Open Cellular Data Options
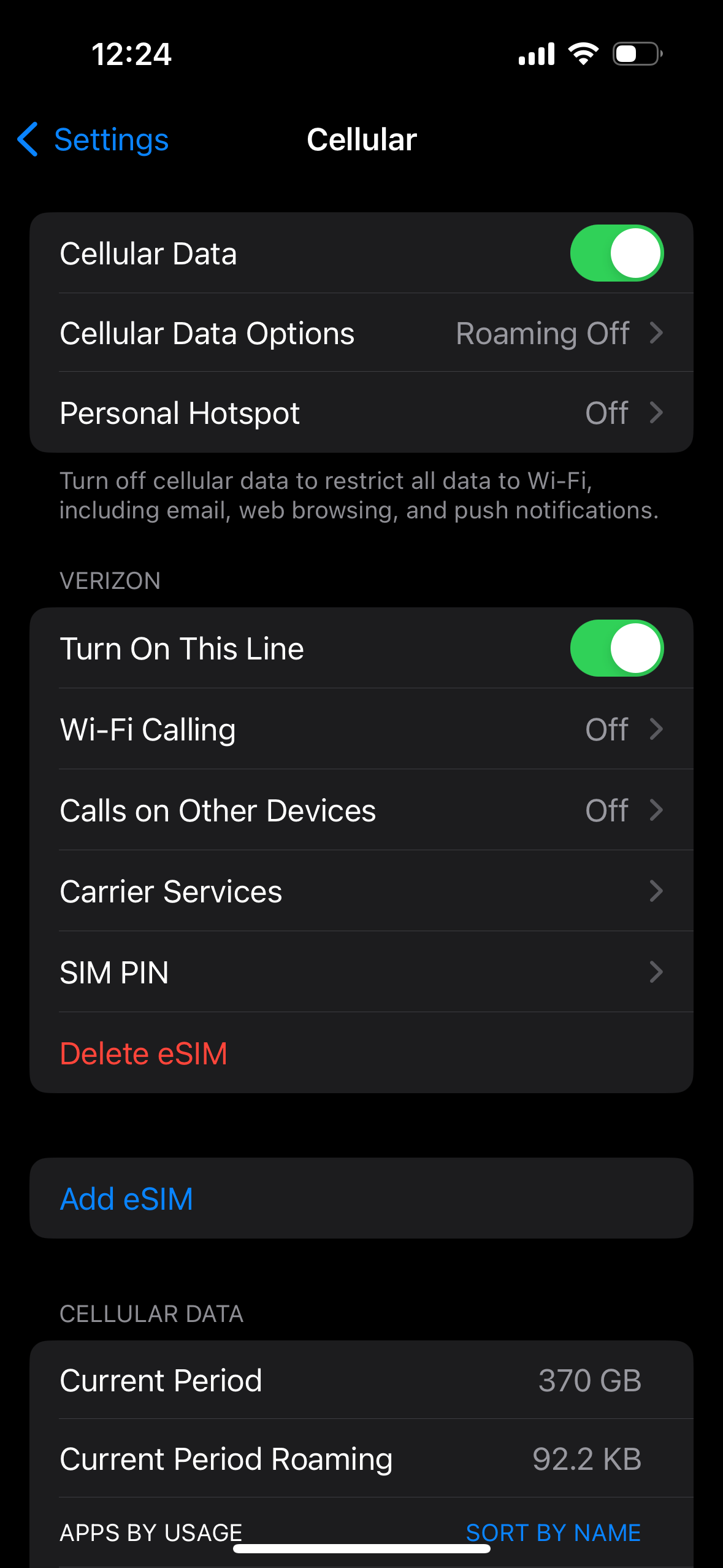This screenshot has width=723, height=1568. pyautogui.click(x=361, y=333)
